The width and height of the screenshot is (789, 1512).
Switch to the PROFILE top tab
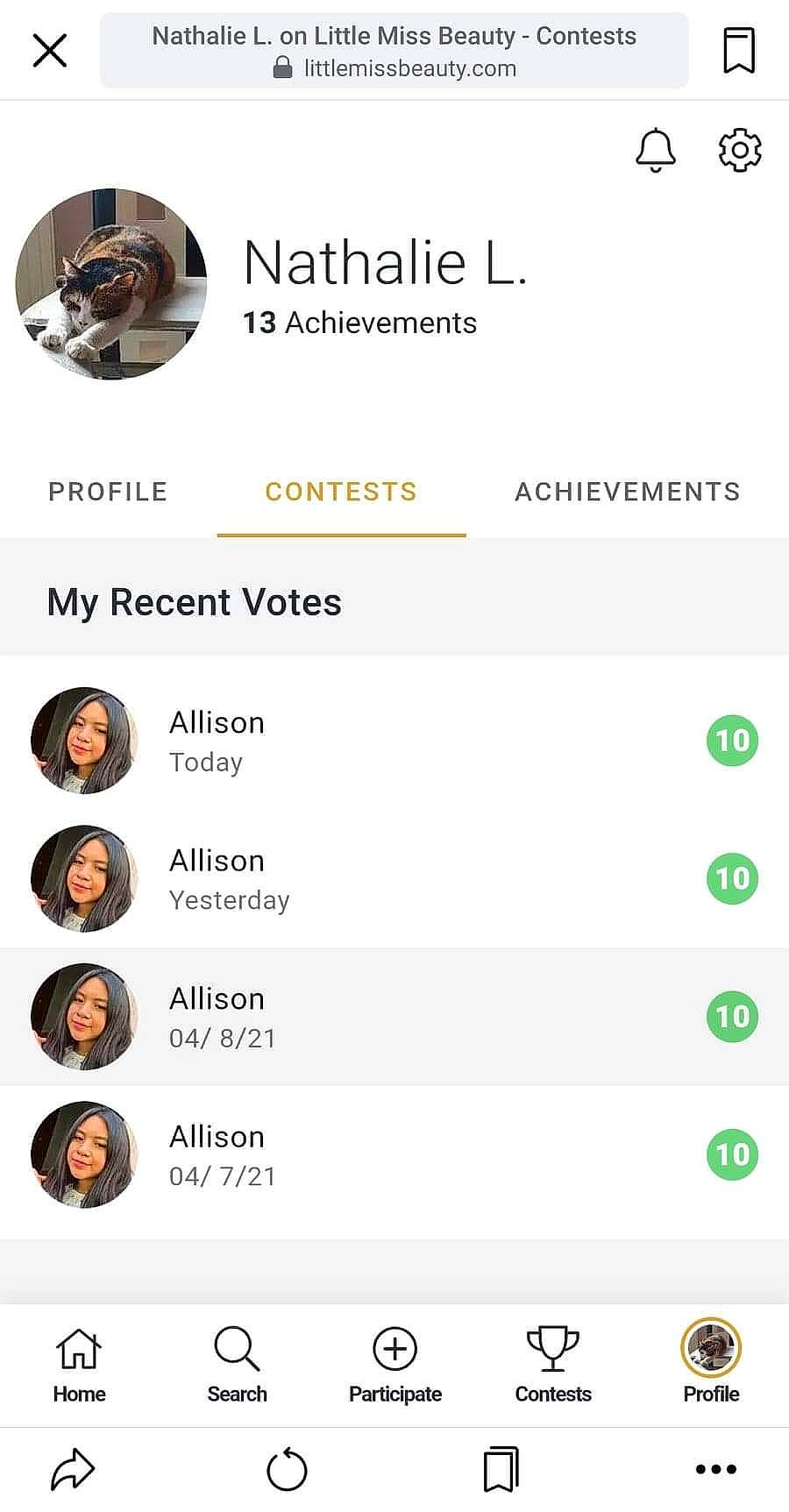pyautogui.click(x=108, y=492)
